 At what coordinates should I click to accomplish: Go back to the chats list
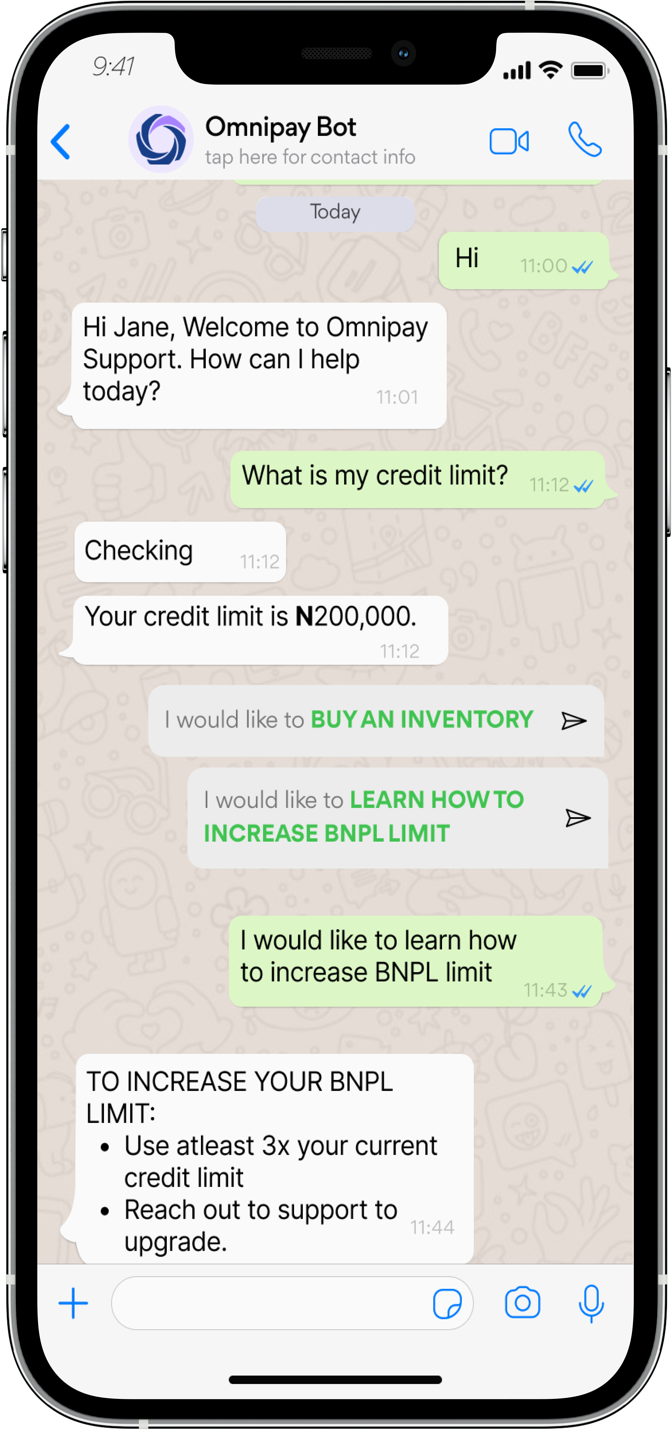[61, 142]
